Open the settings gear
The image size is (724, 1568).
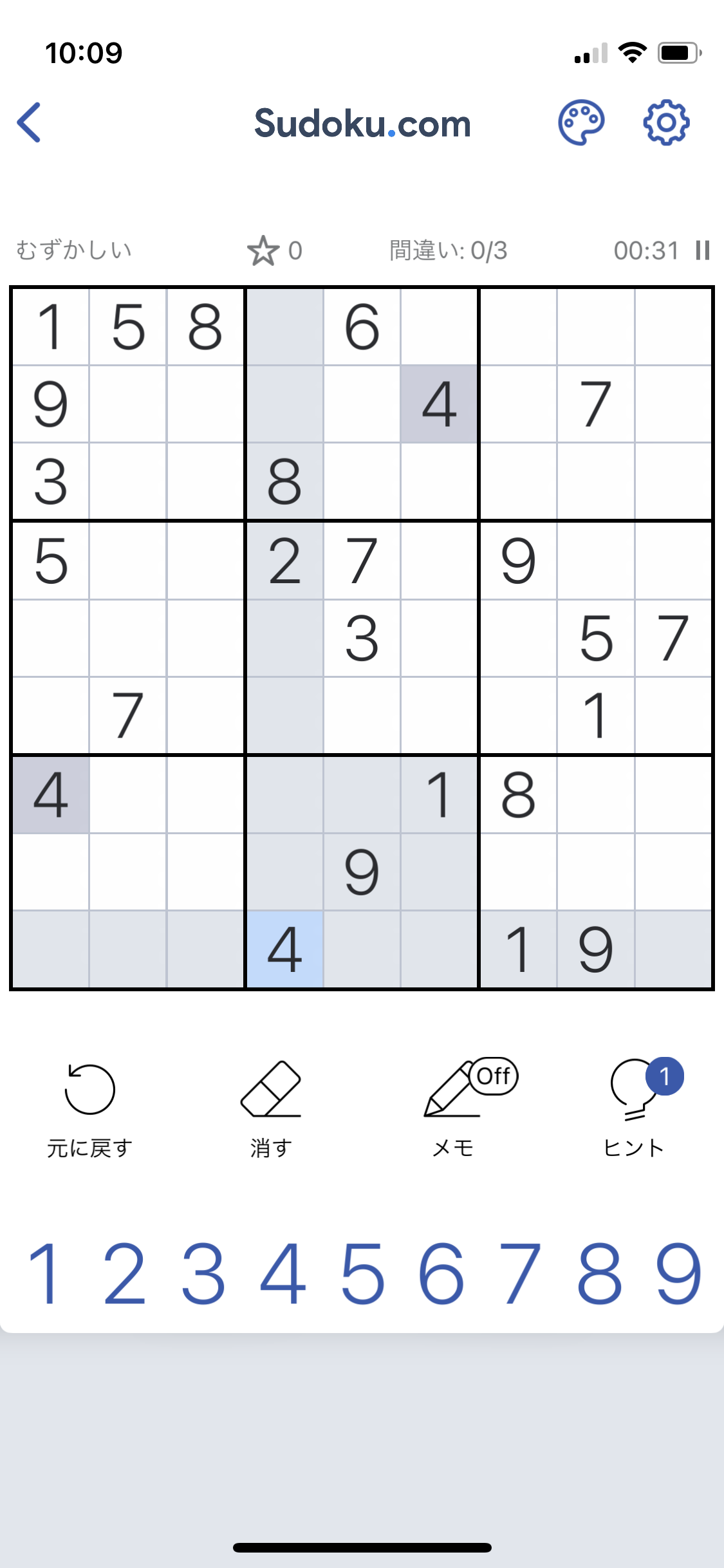point(667,122)
